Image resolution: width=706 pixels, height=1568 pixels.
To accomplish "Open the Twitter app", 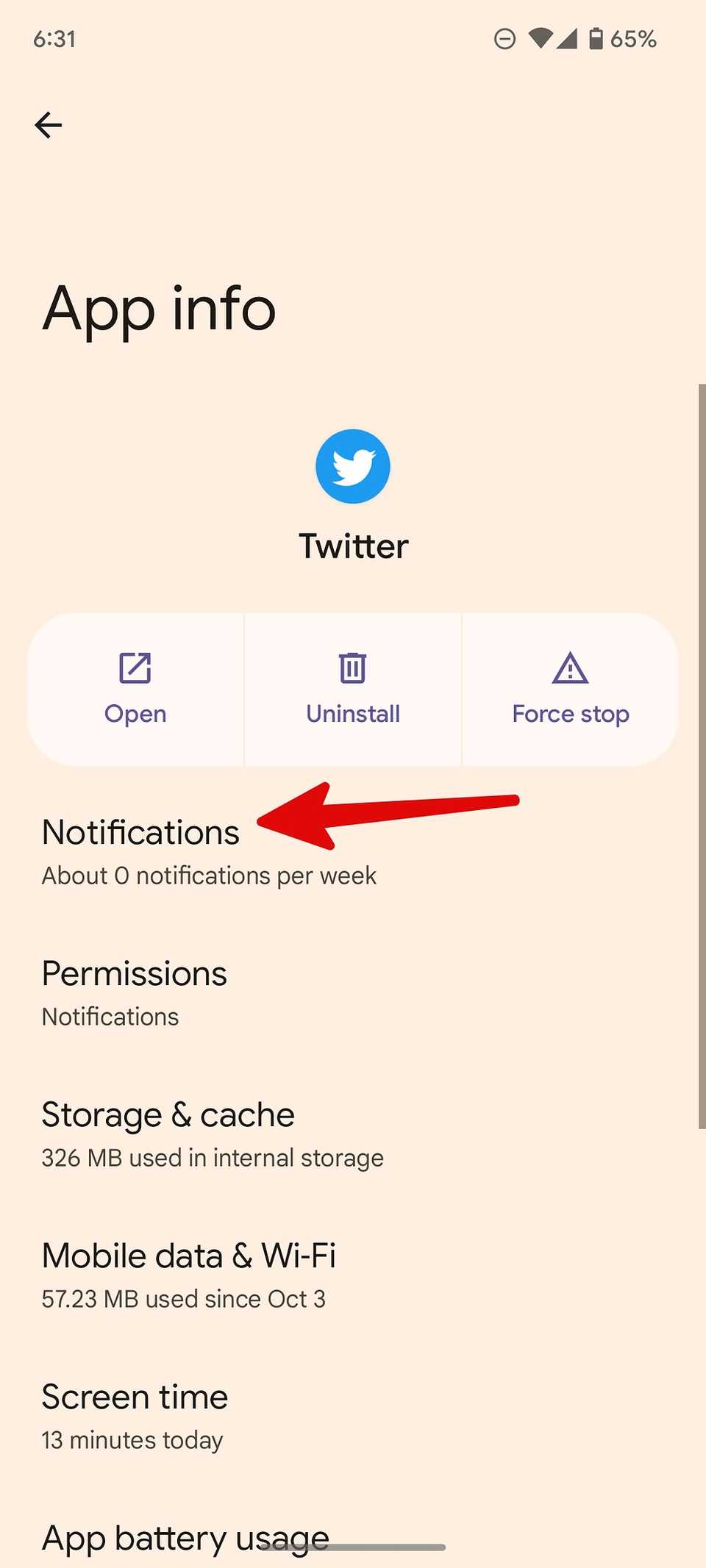I will 135,689.
